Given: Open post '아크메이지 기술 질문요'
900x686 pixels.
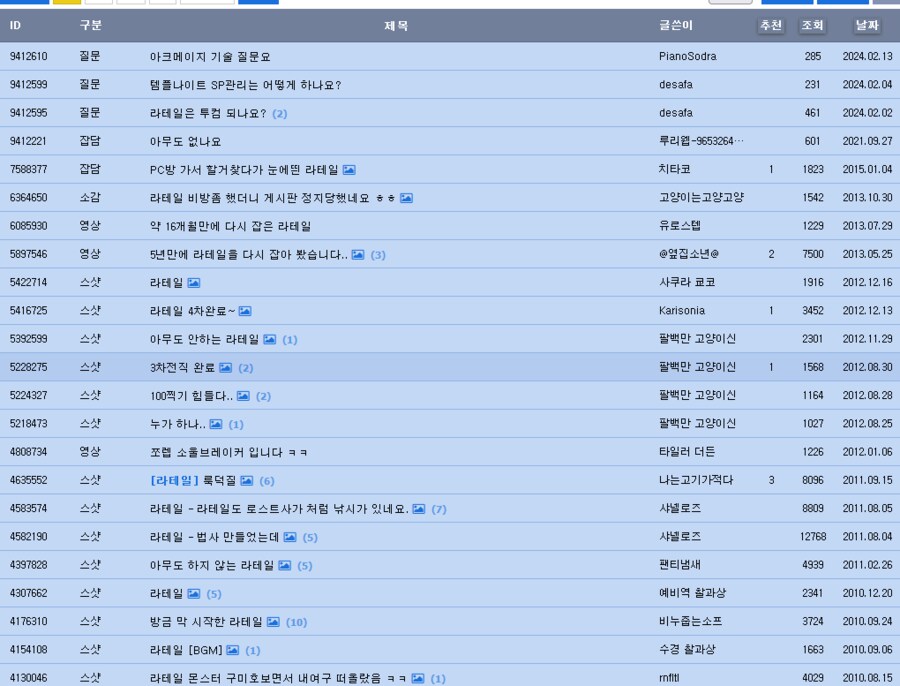Looking at the screenshot, I should pos(210,57).
